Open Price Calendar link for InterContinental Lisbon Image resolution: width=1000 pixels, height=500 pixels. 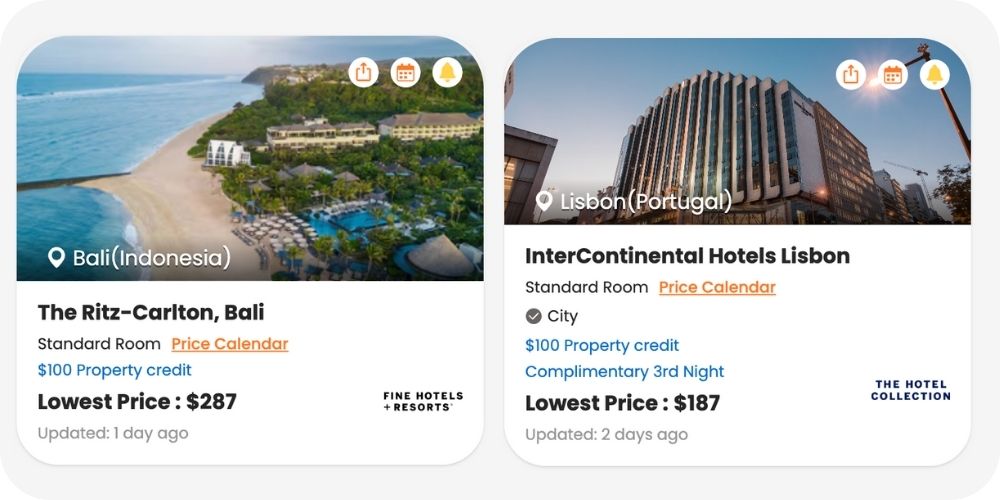pos(717,287)
